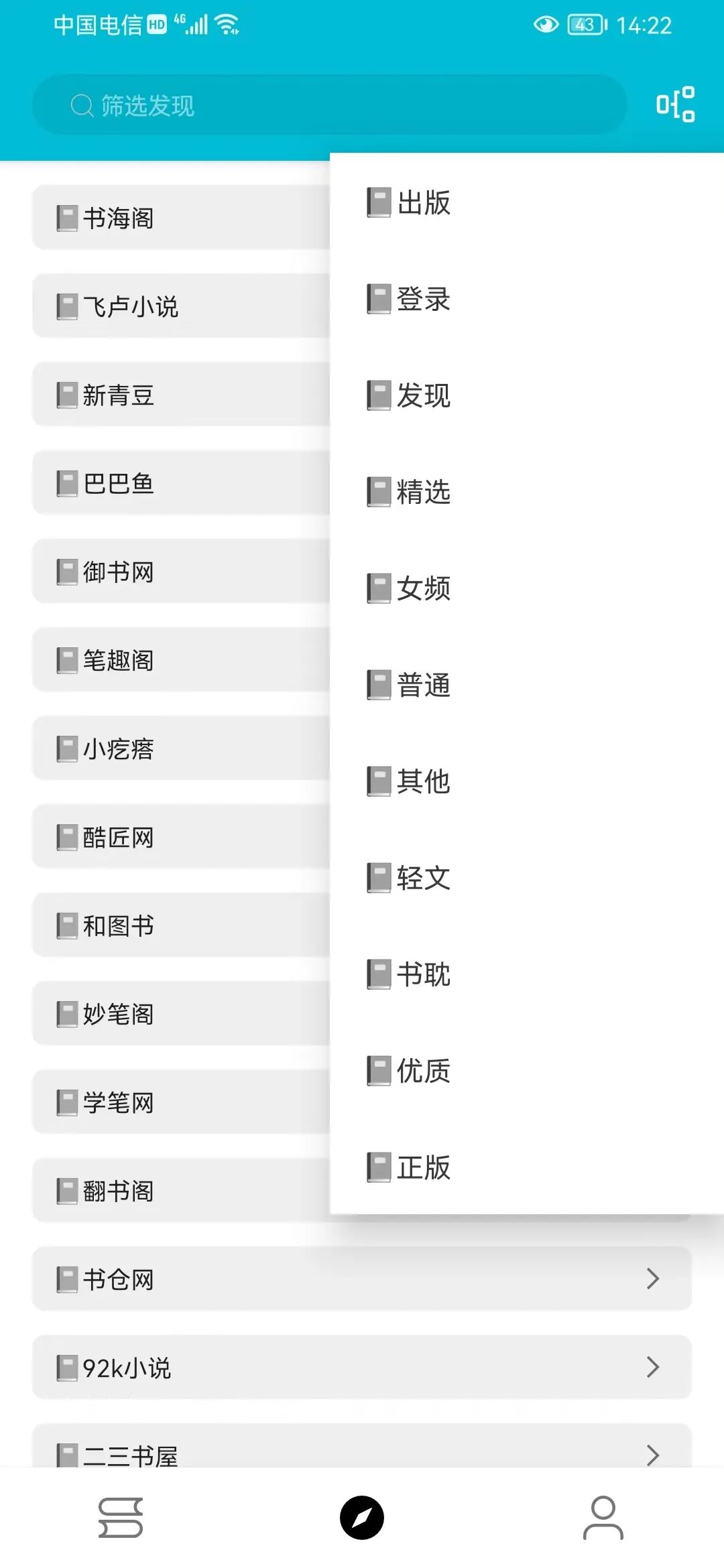Viewport: 724px width, 1568px height.
Task: Expand the 书仓网 source row
Action: click(x=362, y=1279)
